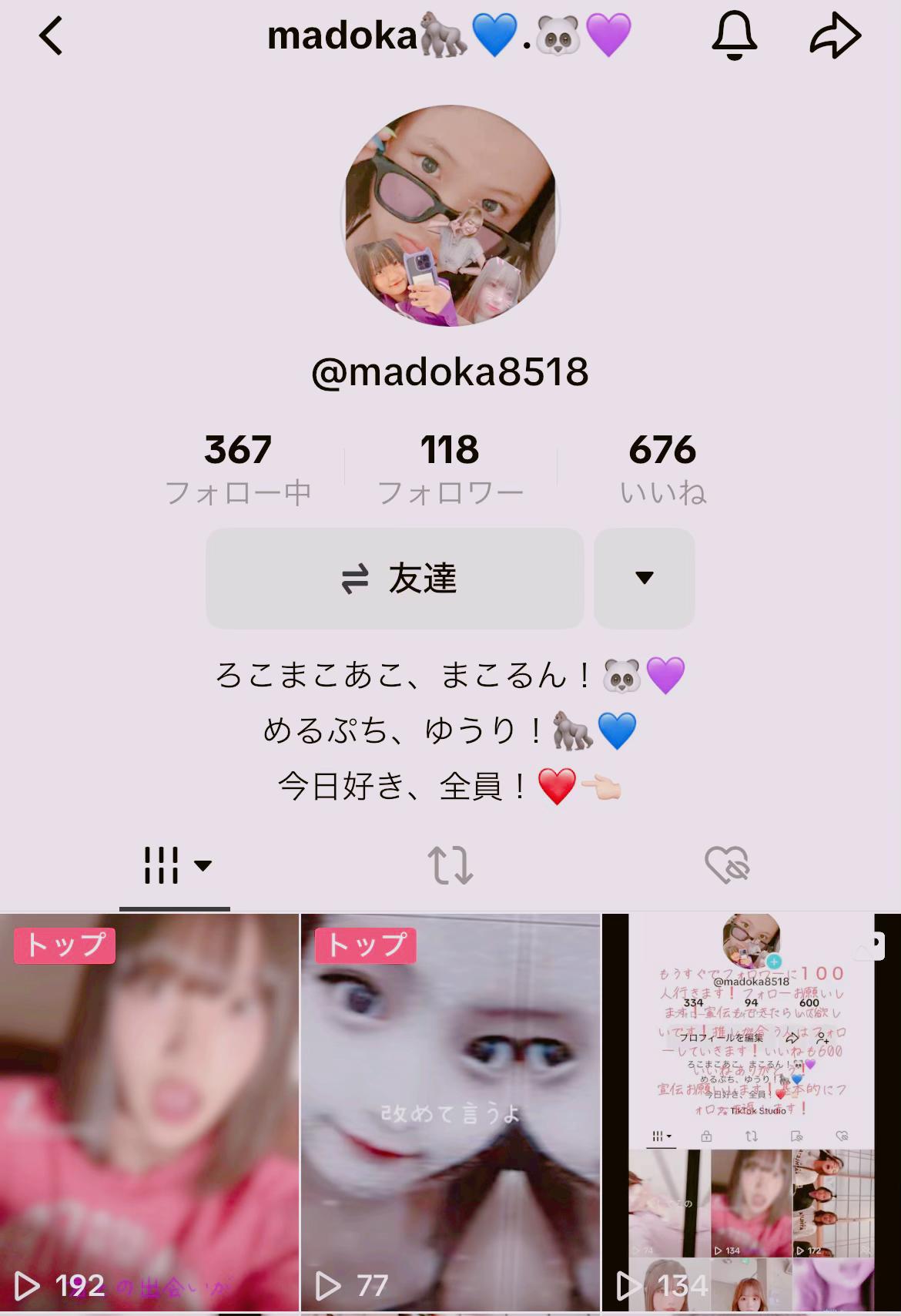The width and height of the screenshot is (901, 1316).
Task: Switch to the reposts tab
Action: point(450,865)
